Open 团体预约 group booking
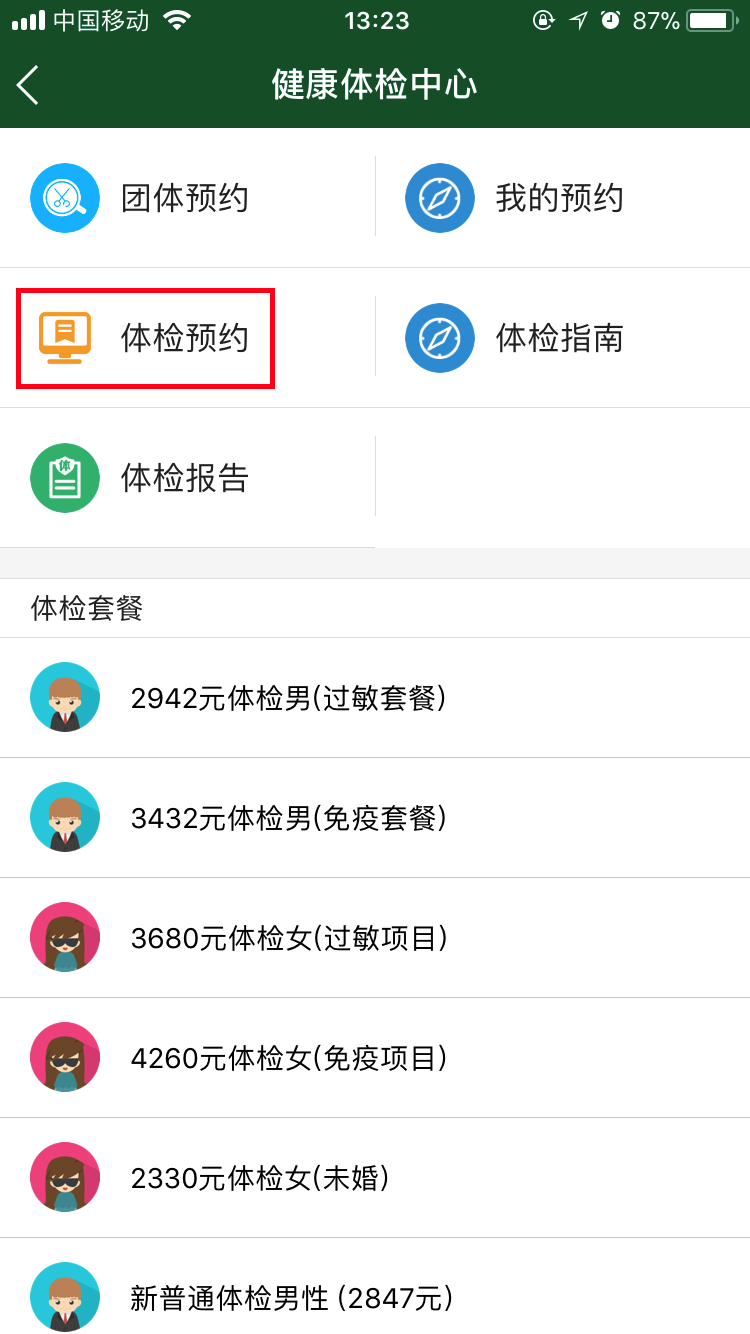The image size is (750, 1334). (185, 198)
